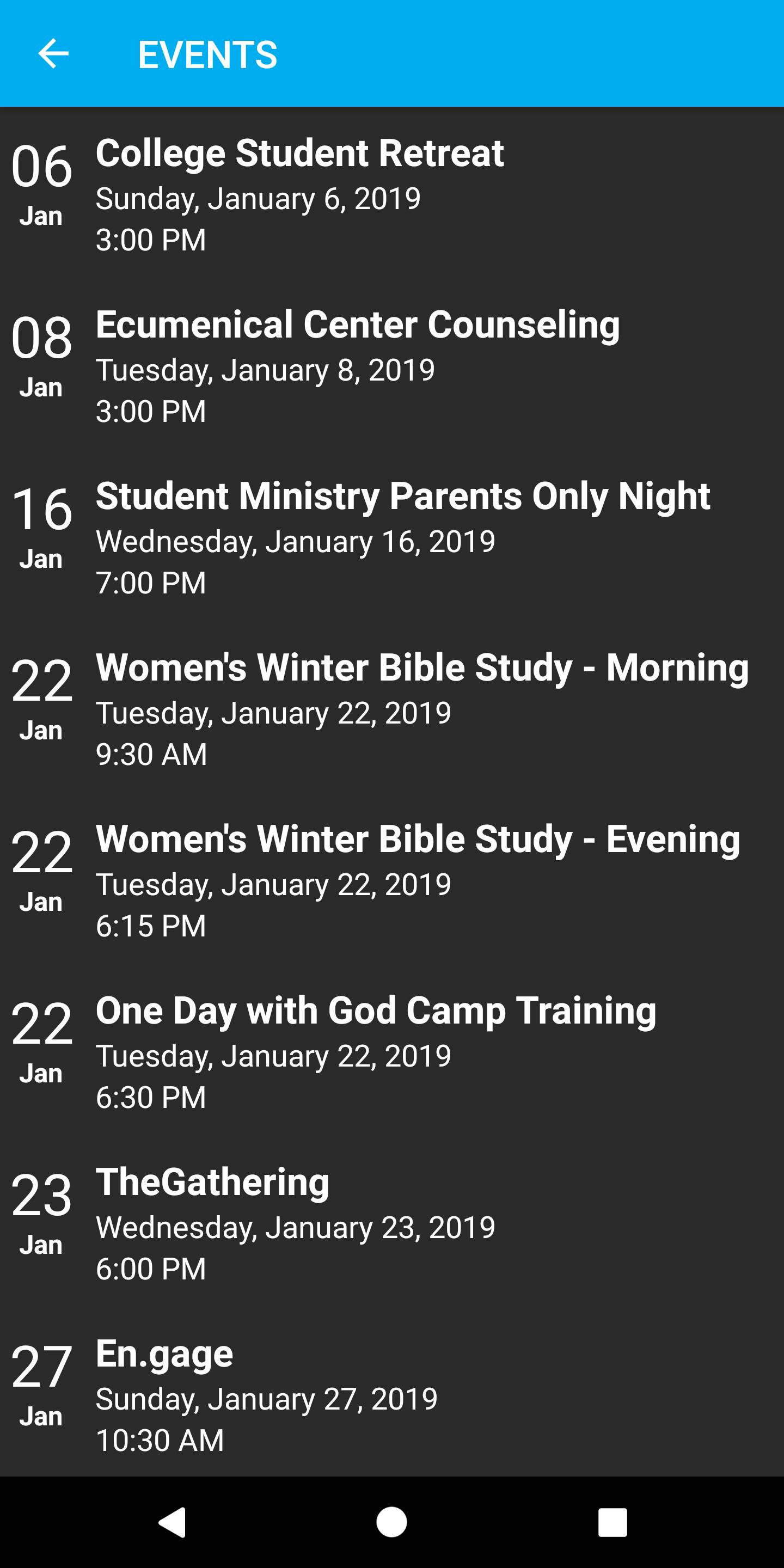View the En.gage event
The image size is (784, 1568).
(392, 1394)
